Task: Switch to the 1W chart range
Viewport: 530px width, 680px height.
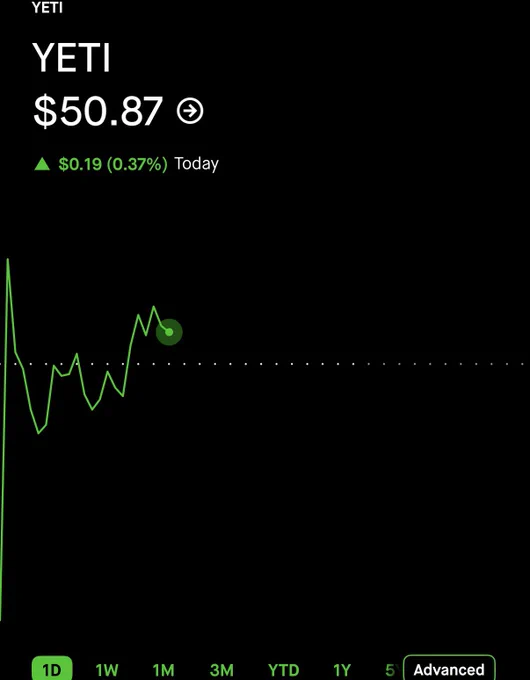Action: 107,670
